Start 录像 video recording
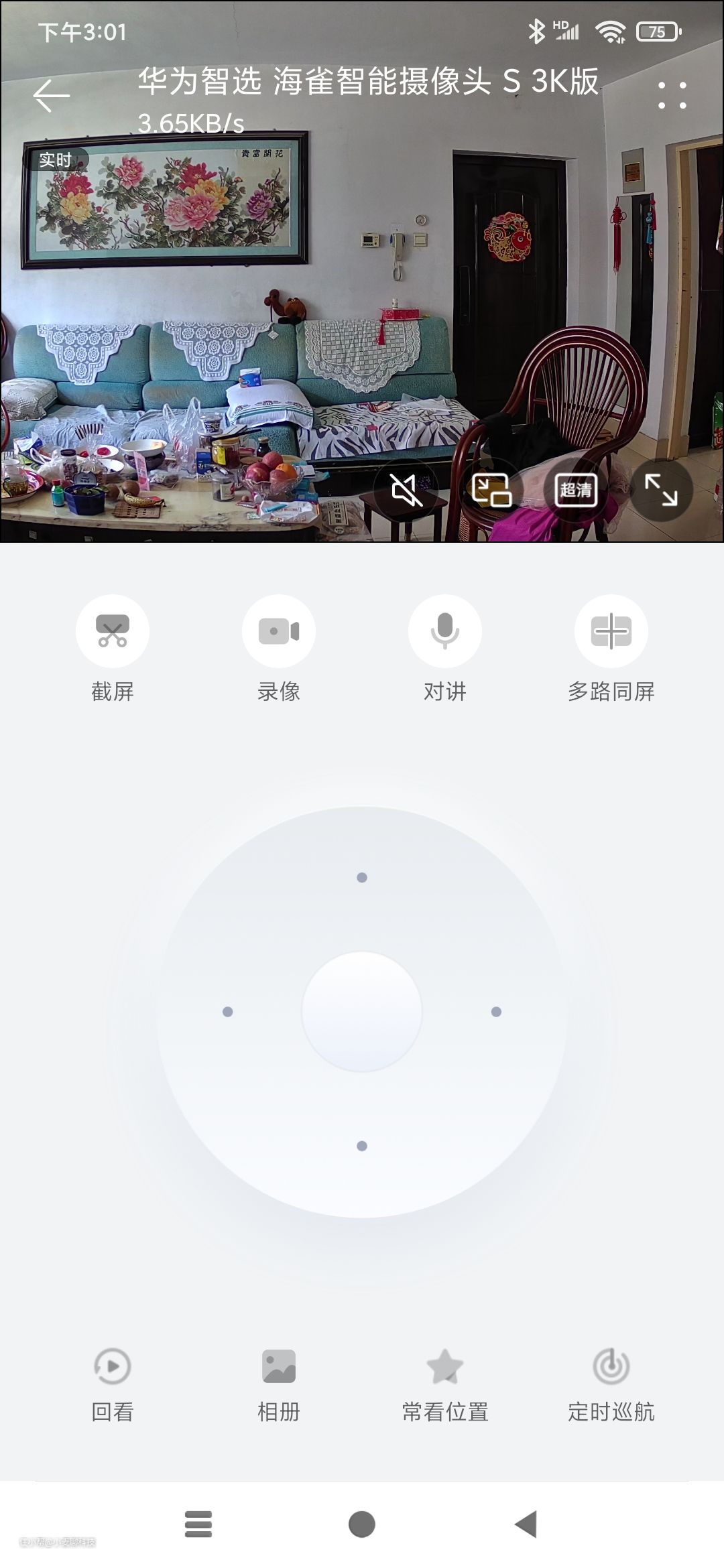 [x=279, y=631]
